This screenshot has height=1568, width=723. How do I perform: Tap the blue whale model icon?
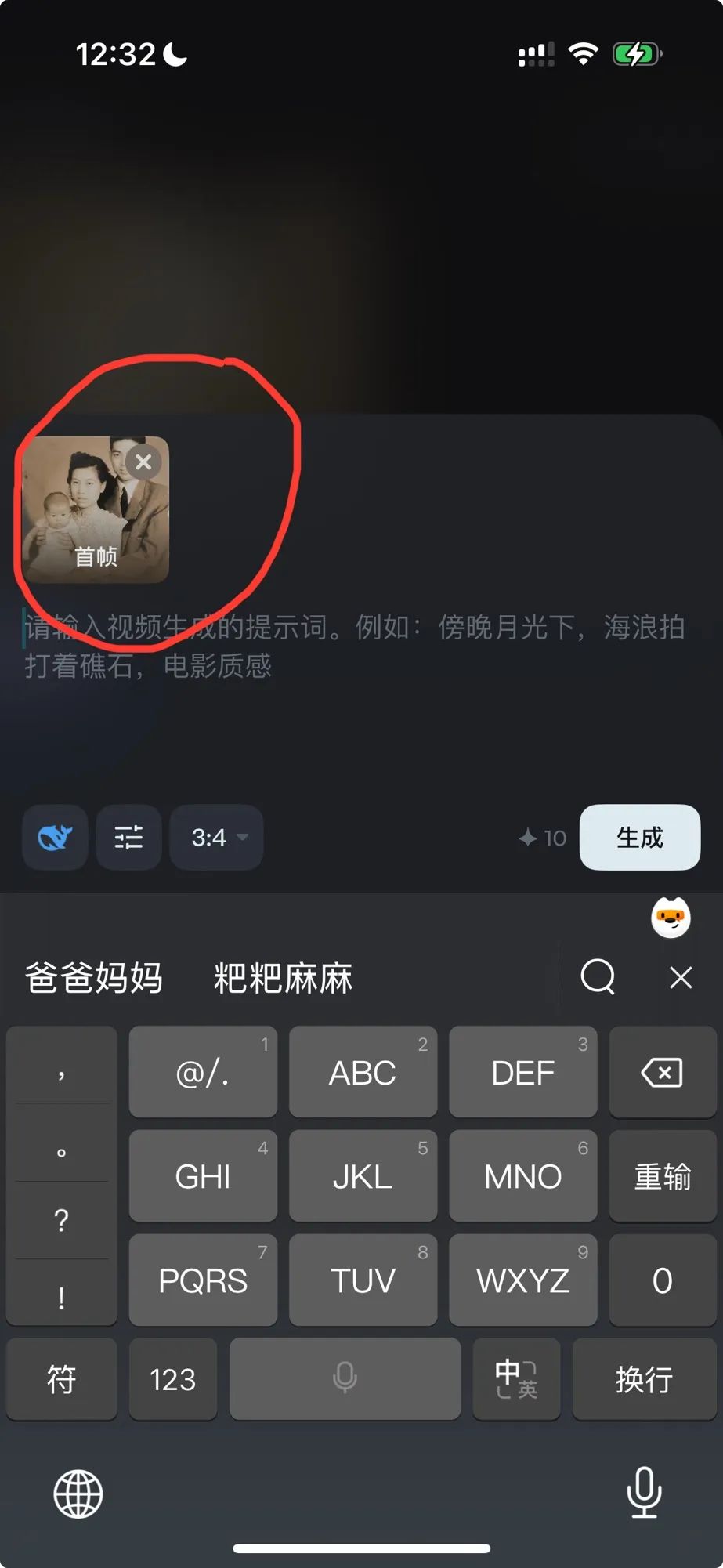pos(55,837)
